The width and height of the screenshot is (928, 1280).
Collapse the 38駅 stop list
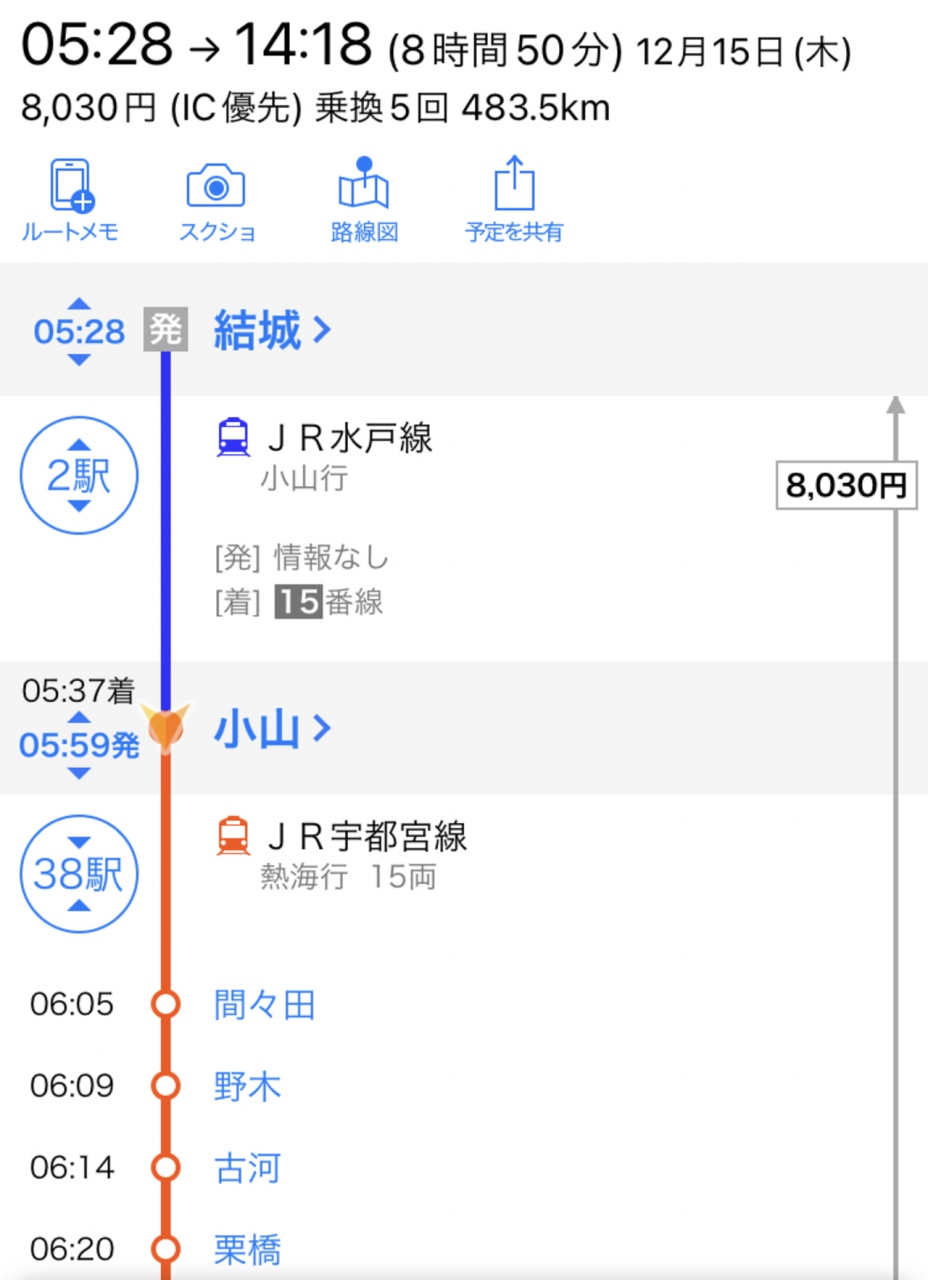click(x=79, y=875)
